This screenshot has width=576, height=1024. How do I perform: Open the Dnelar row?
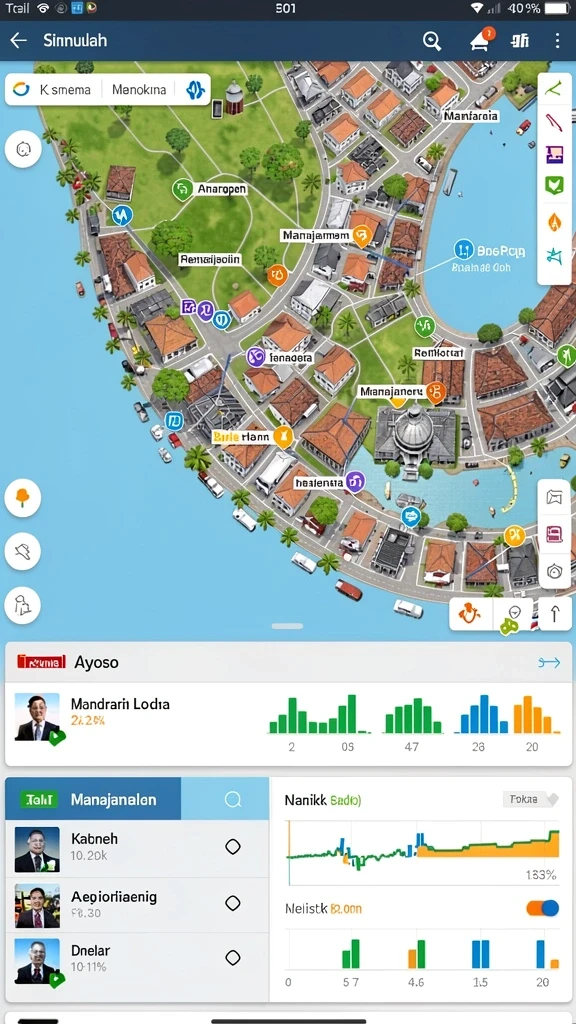(137, 959)
